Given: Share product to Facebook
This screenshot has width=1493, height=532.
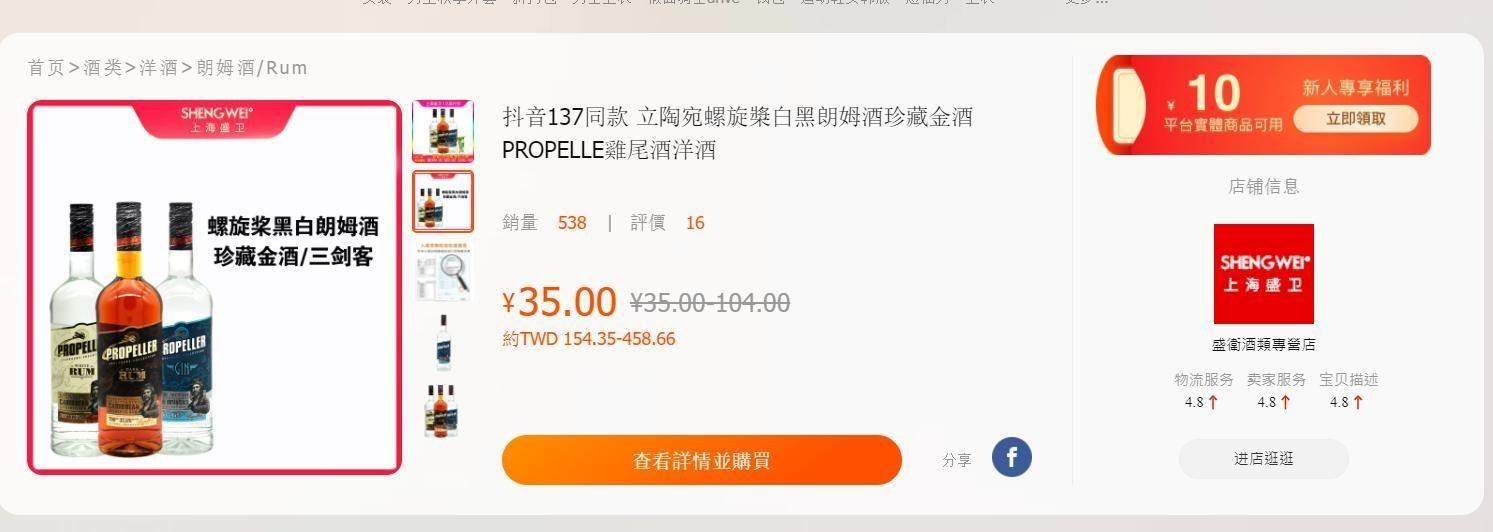Looking at the screenshot, I should pyautogui.click(x=1011, y=457).
